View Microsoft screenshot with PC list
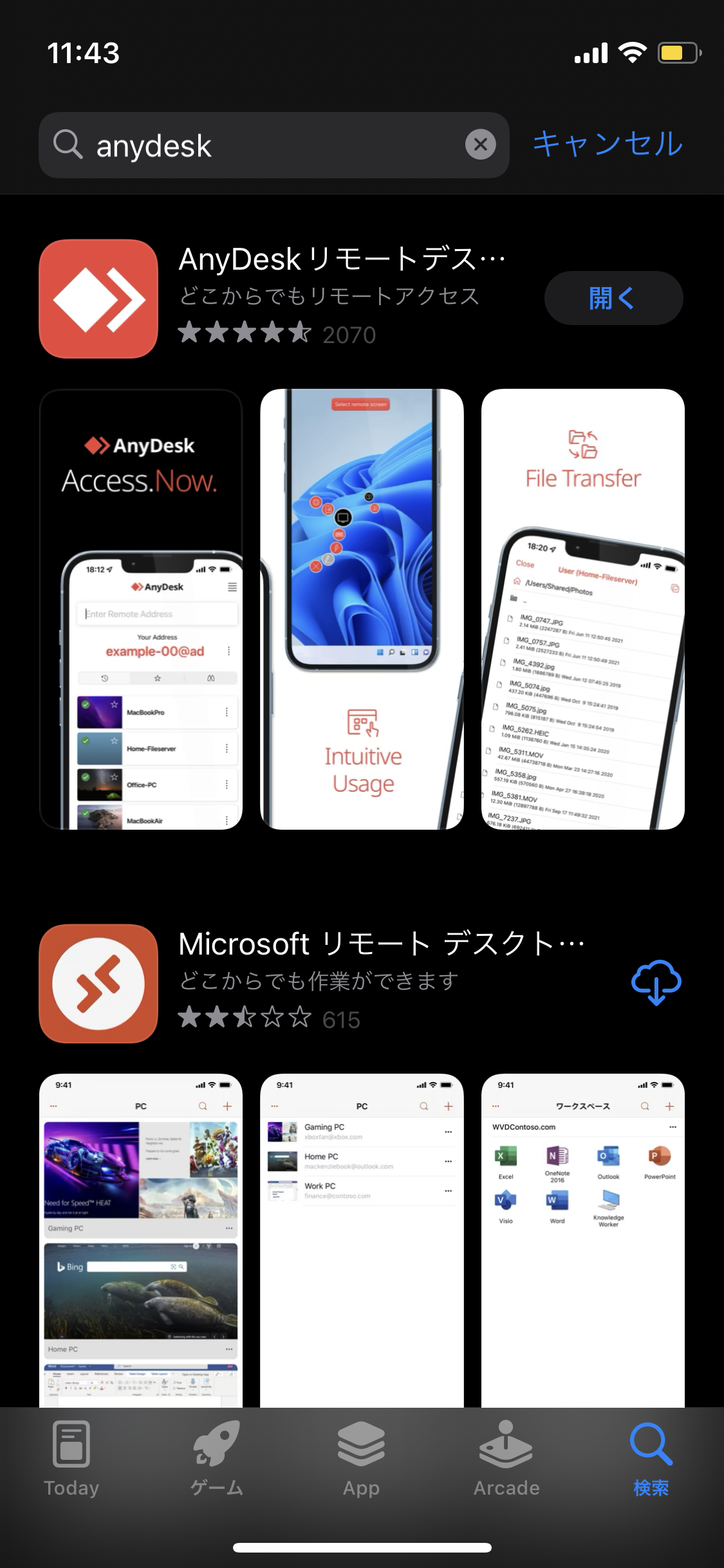The height and width of the screenshot is (1568, 724). [x=362, y=1239]
